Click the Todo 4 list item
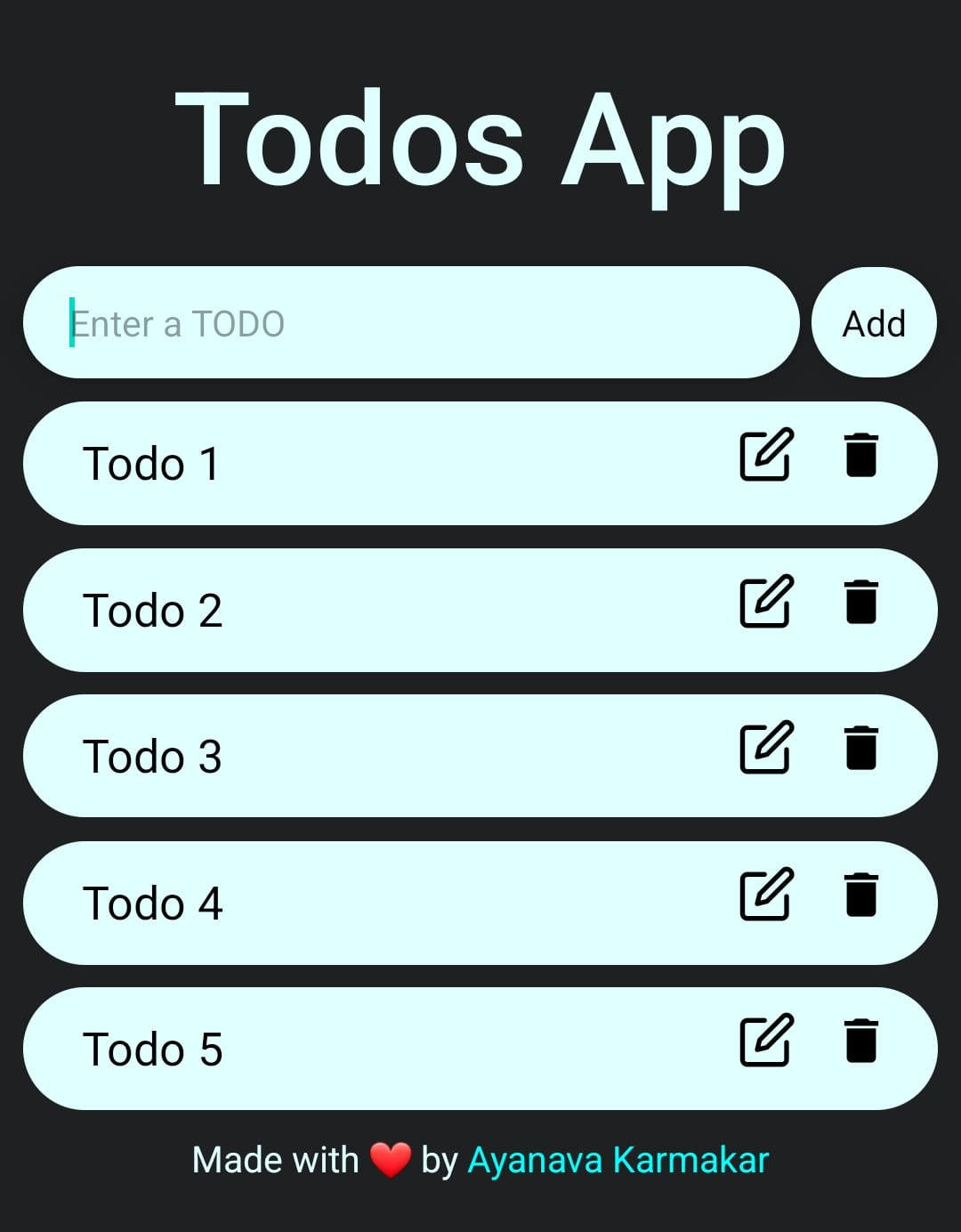 pos(356,903)
